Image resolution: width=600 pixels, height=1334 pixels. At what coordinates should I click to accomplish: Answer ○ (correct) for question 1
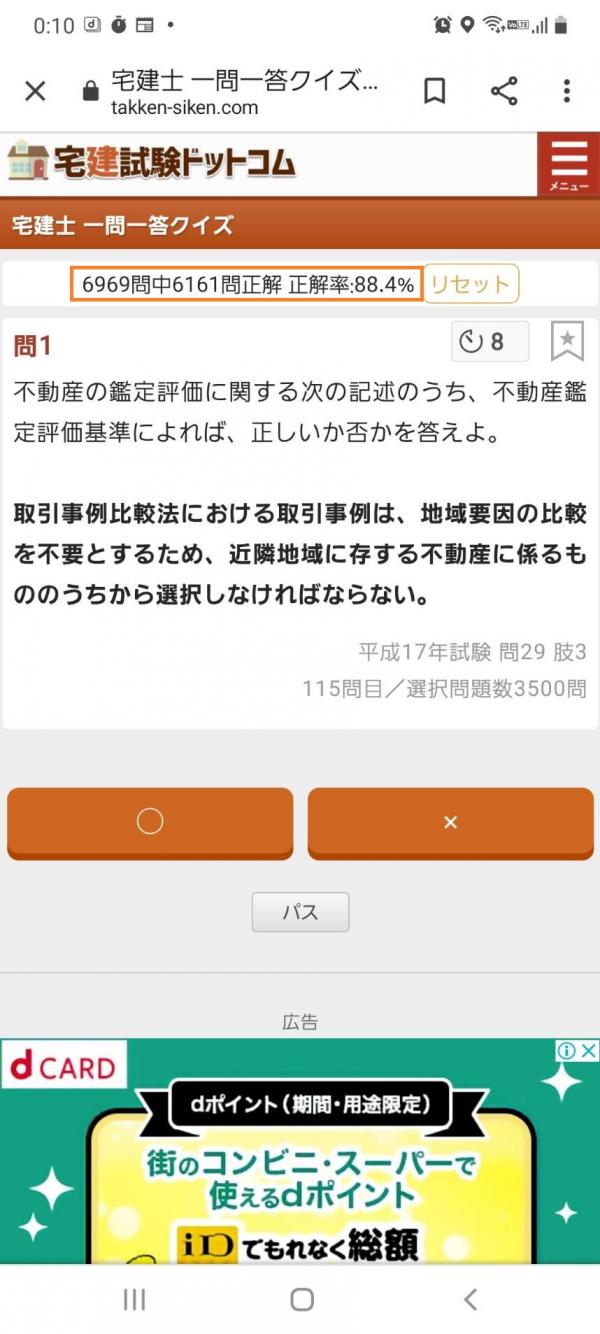[x=150, y=822]
